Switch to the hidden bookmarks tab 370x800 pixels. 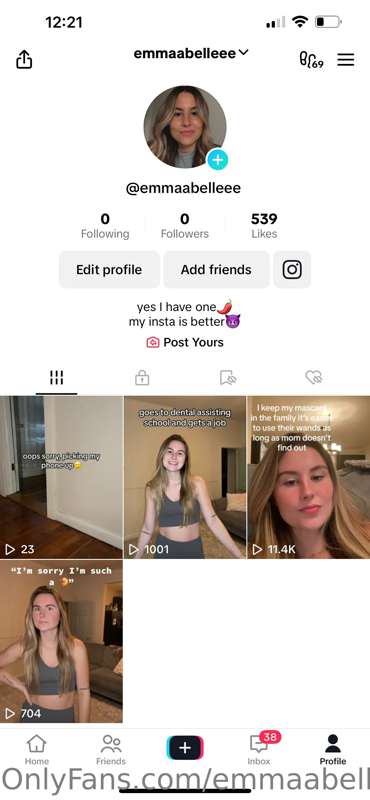click(x=228, y=378)
